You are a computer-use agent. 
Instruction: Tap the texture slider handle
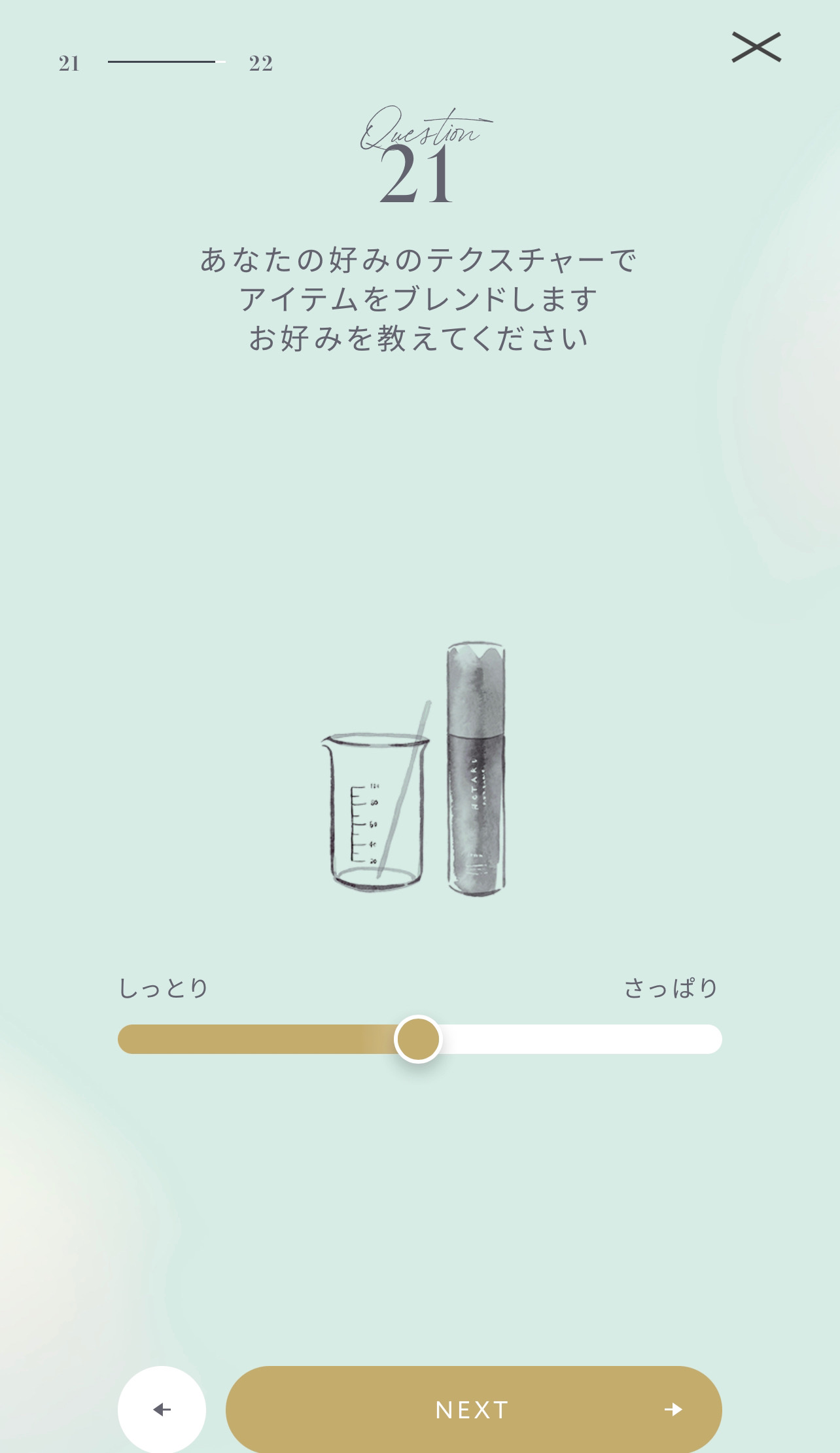pos(418,1039)
